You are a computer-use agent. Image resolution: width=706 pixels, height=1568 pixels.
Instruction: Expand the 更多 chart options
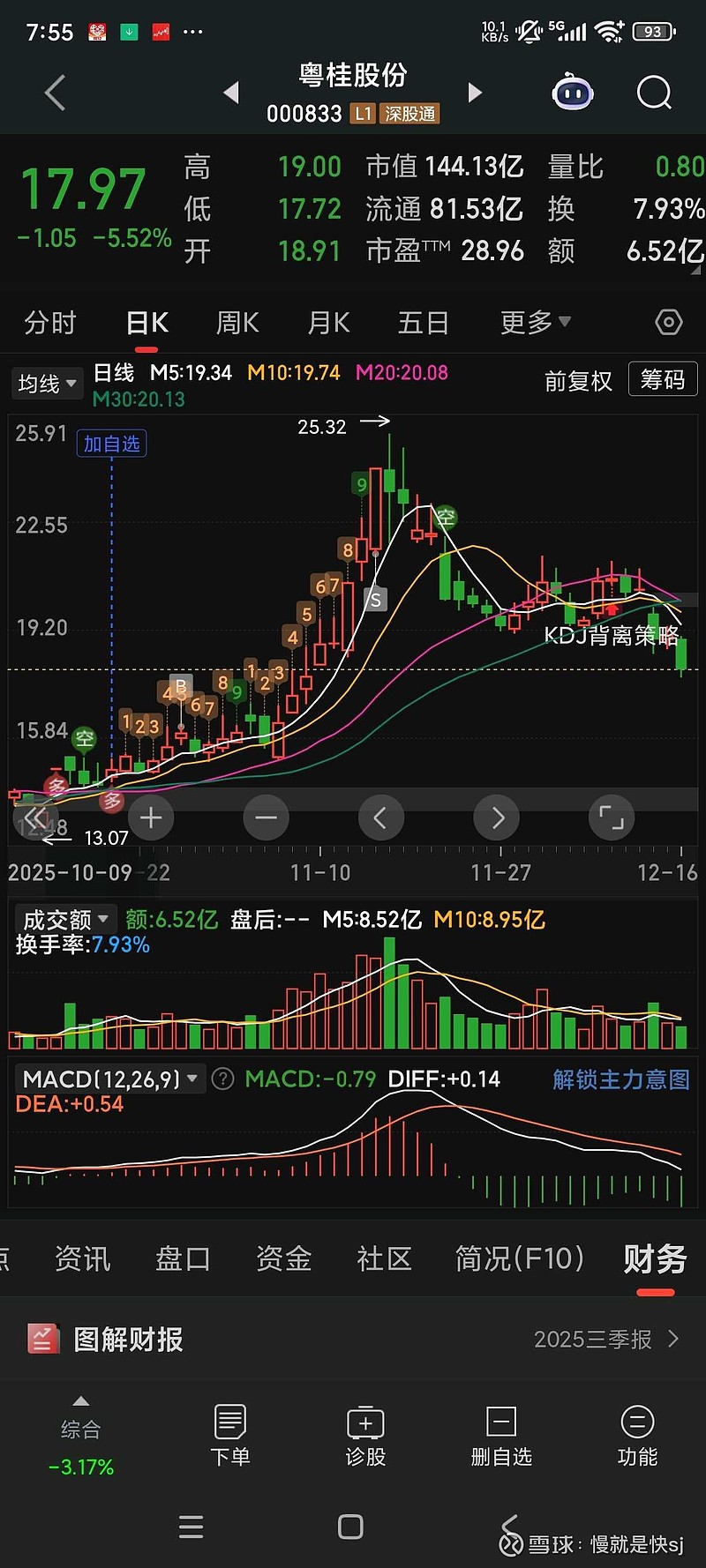[535, 323]
